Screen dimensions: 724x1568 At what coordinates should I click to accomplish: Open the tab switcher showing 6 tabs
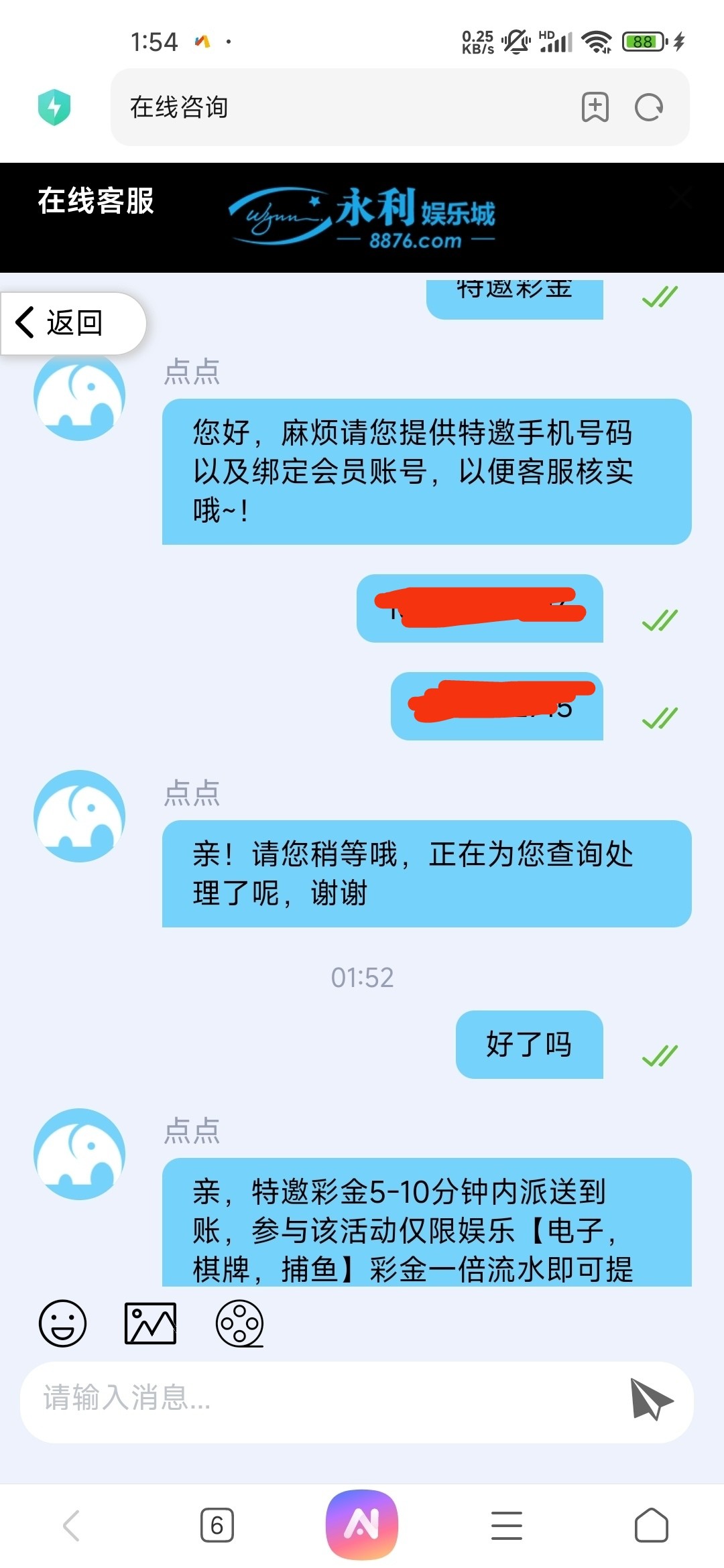tap(217, 1526)
